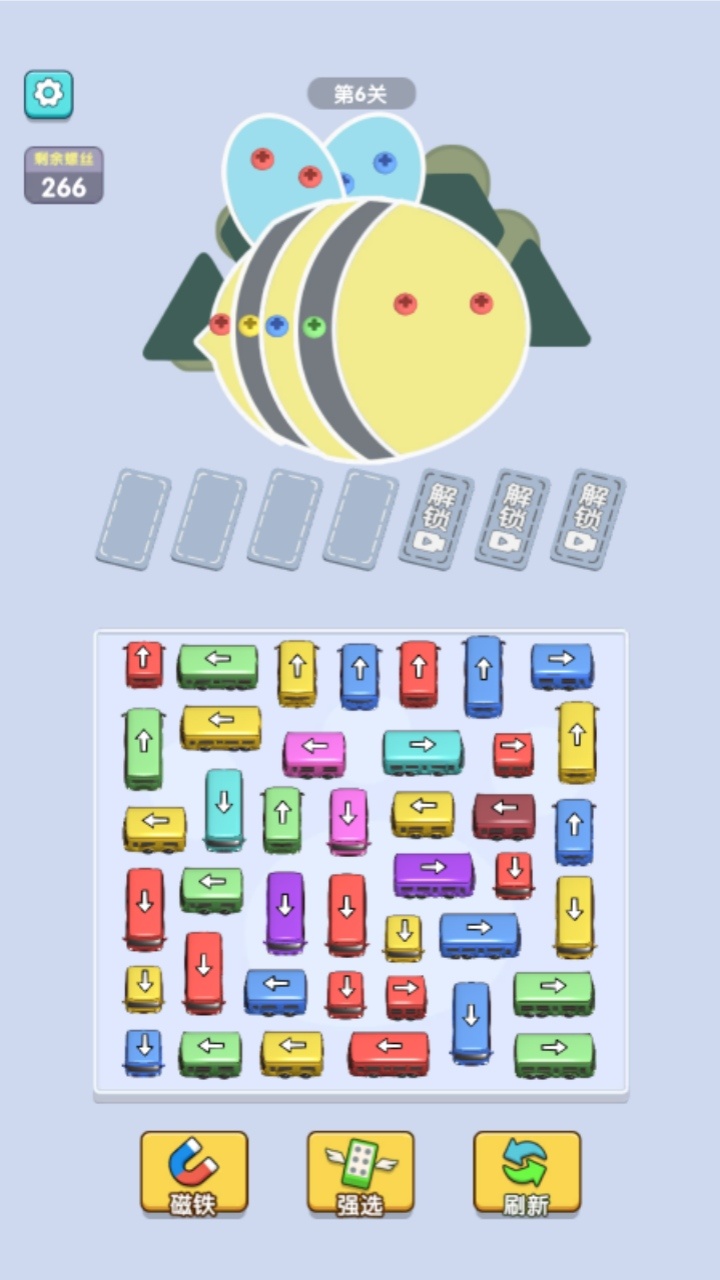The width and height of the screenshot is (720, 1280).
Task: Open the settings gear
Action: (48, 94)
